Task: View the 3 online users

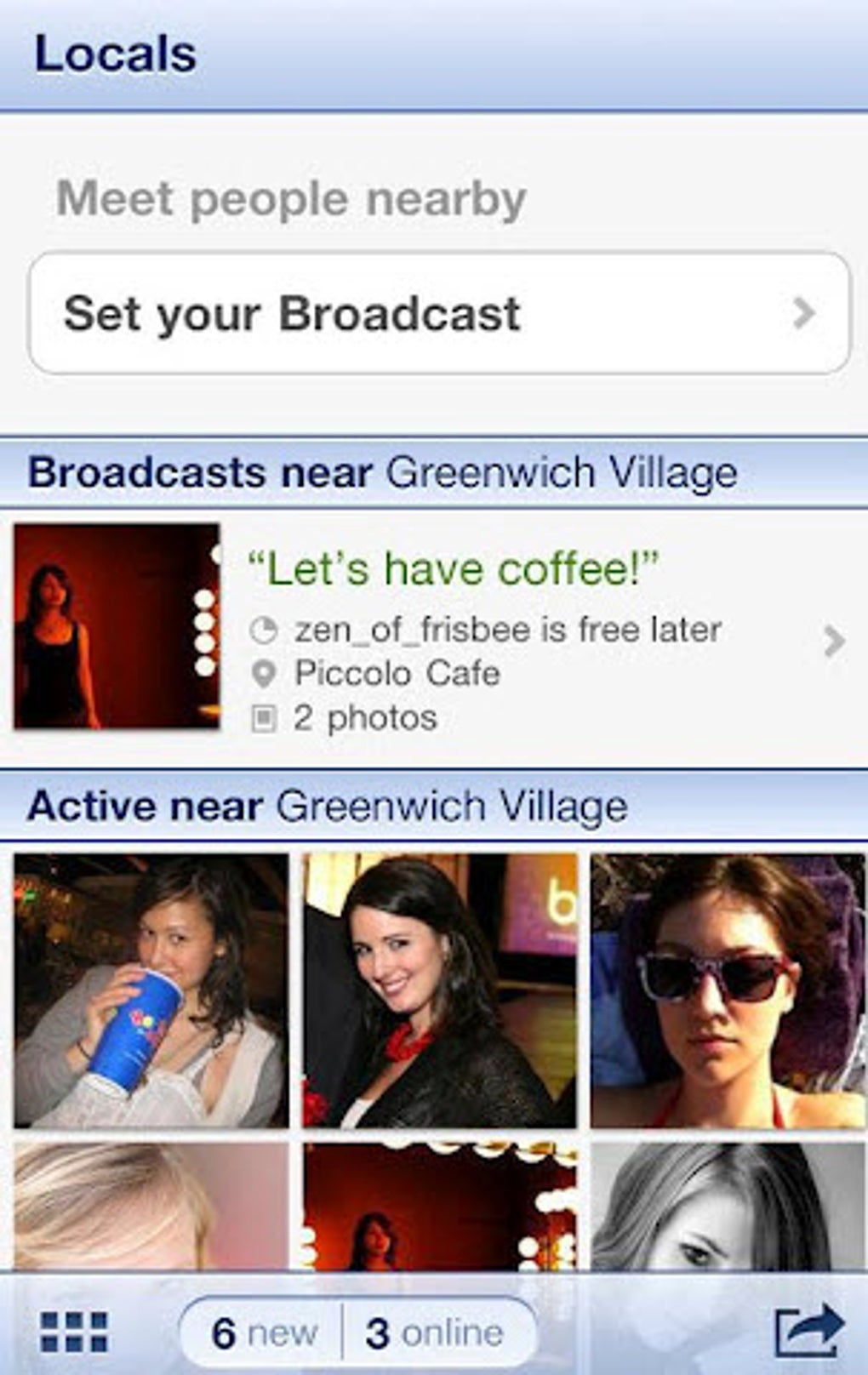Action: [x=436, y=1332]
